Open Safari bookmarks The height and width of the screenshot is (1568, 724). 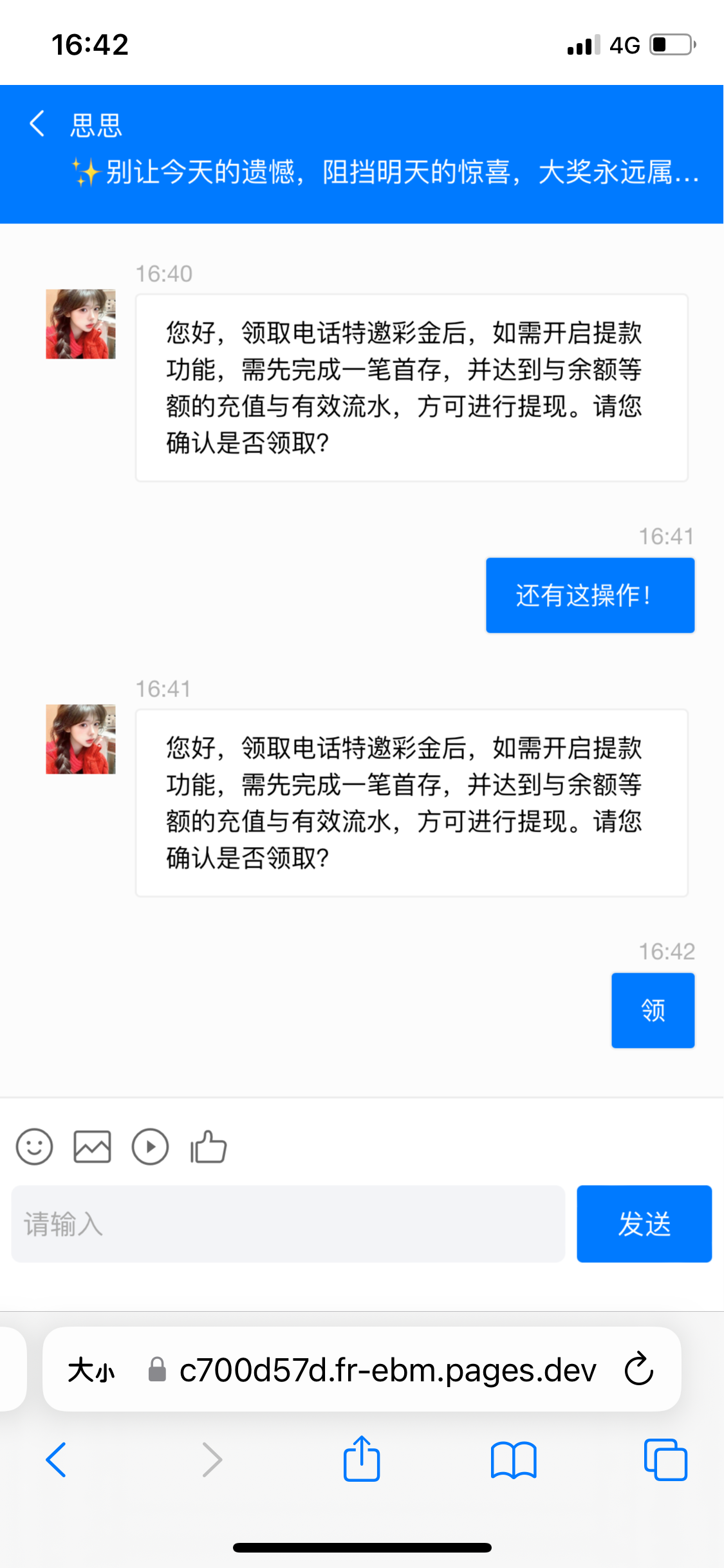click(x=513, y=1459)
